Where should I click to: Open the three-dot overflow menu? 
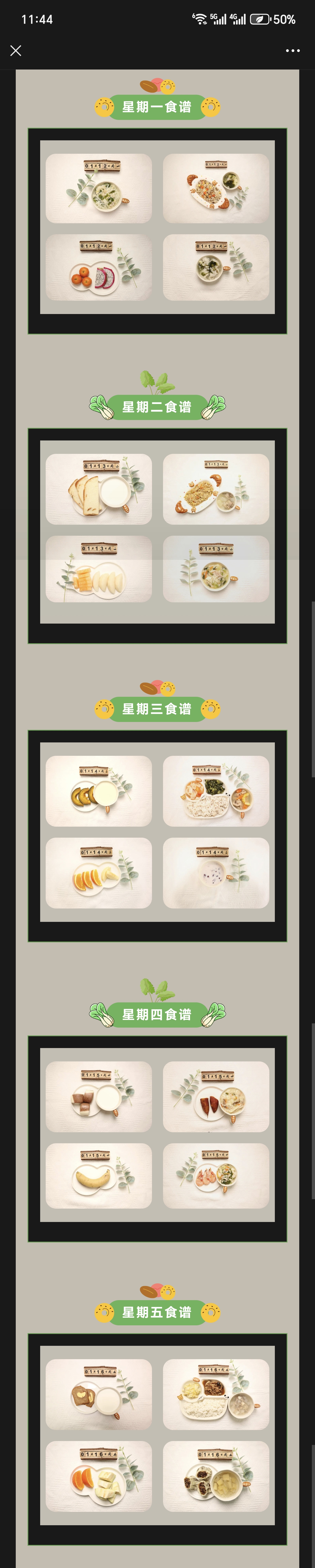(292, 51)
